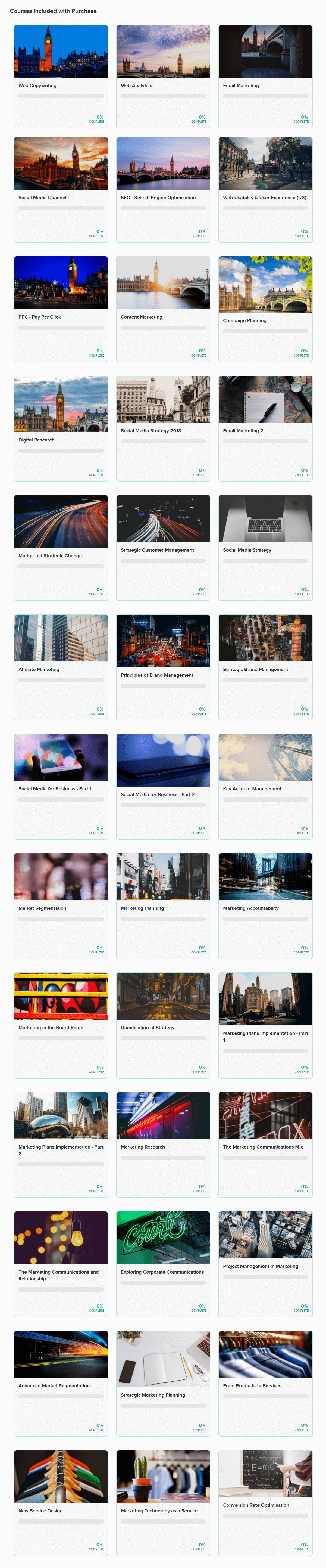Select the Campaign Planning course card
The height and width of the screenshot is (1568, 326).
pyautogui.click(x=244, y=321)
